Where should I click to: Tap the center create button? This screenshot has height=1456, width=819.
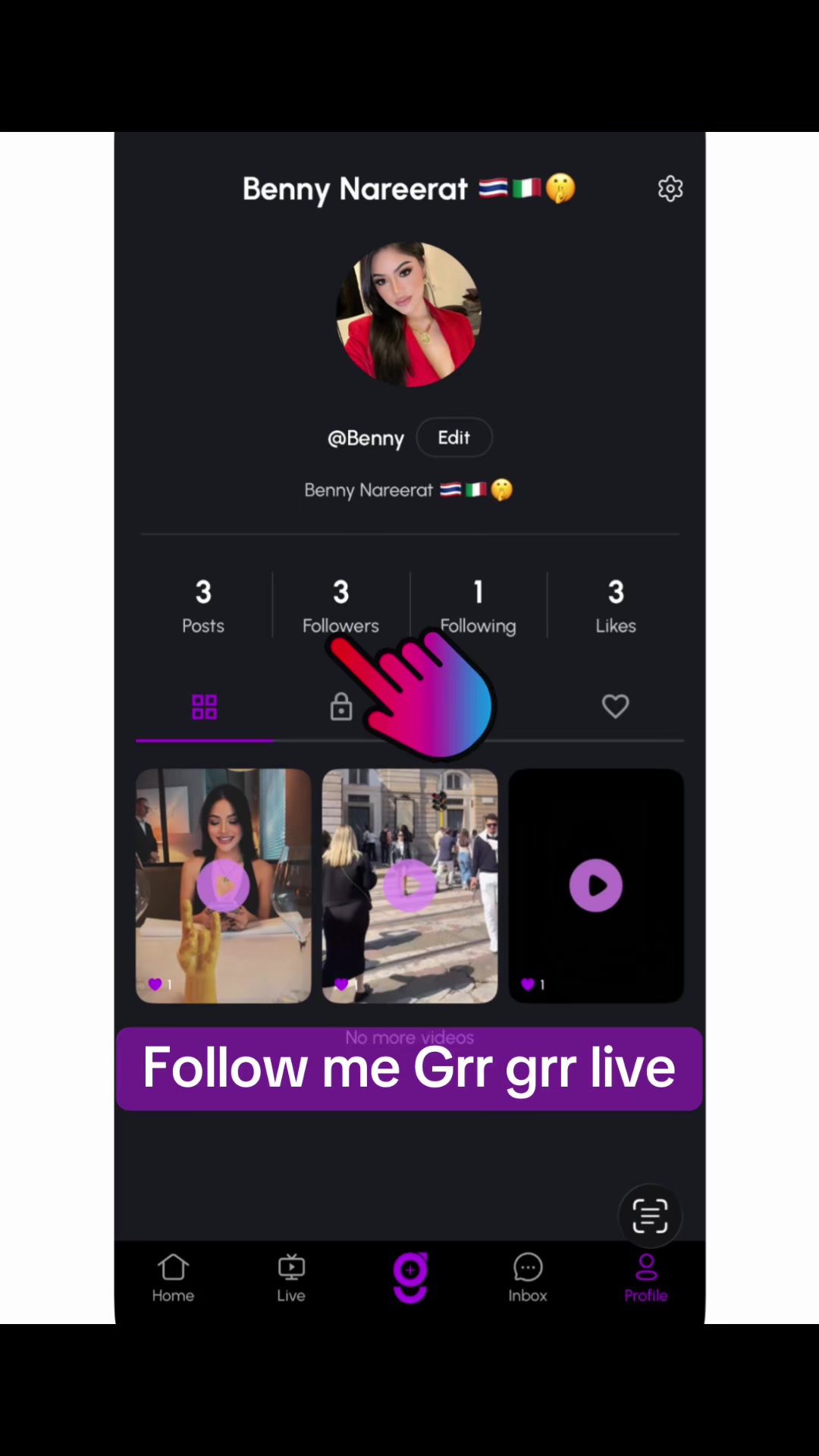410,1278
